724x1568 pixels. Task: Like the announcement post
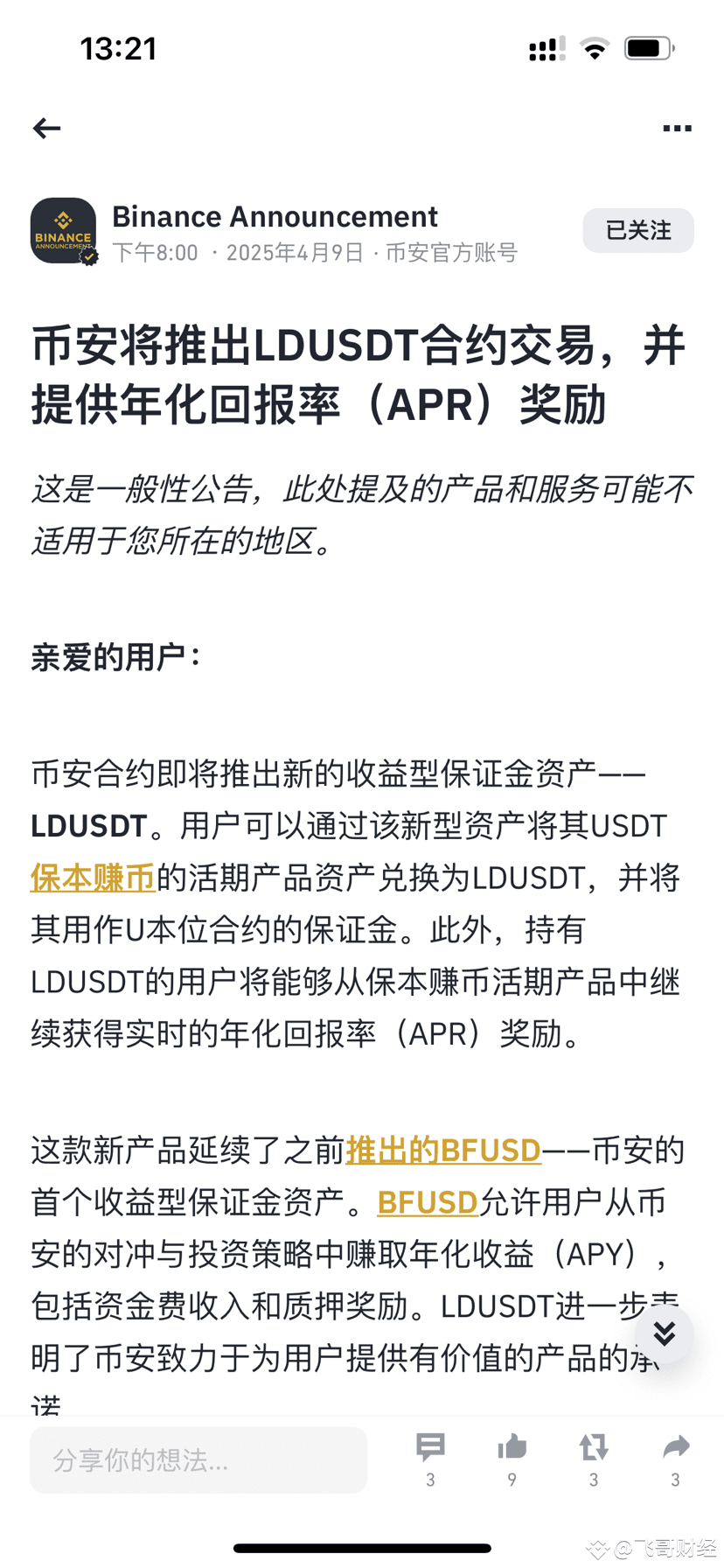pos(512,1445)
